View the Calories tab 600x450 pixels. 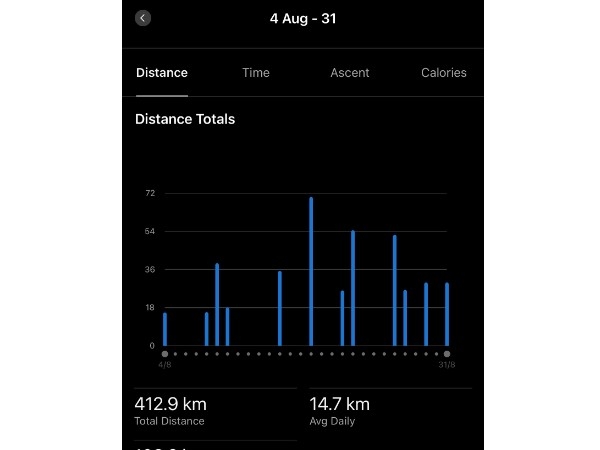[444, 73]
